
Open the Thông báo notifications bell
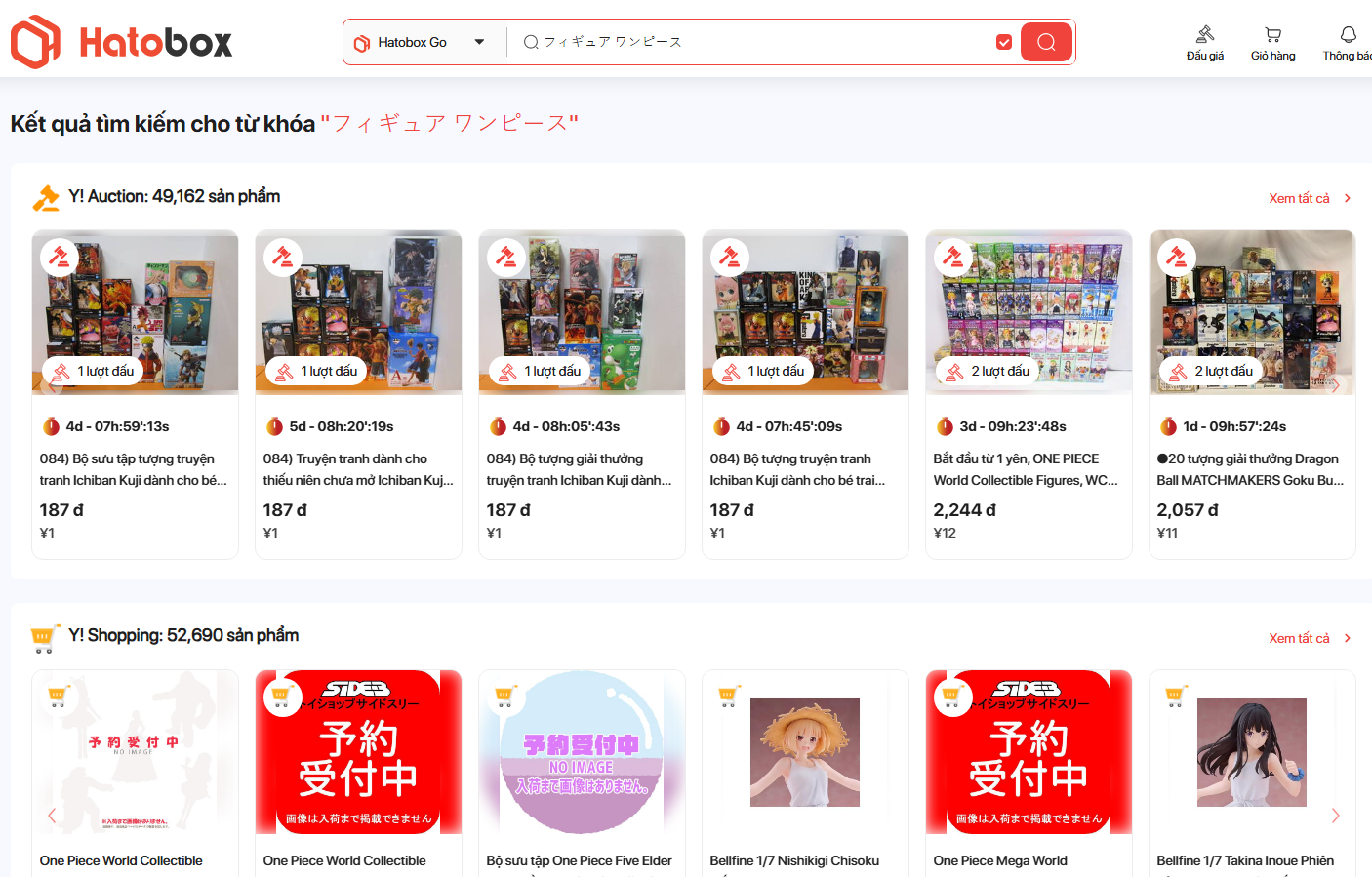click(1348, 43)
